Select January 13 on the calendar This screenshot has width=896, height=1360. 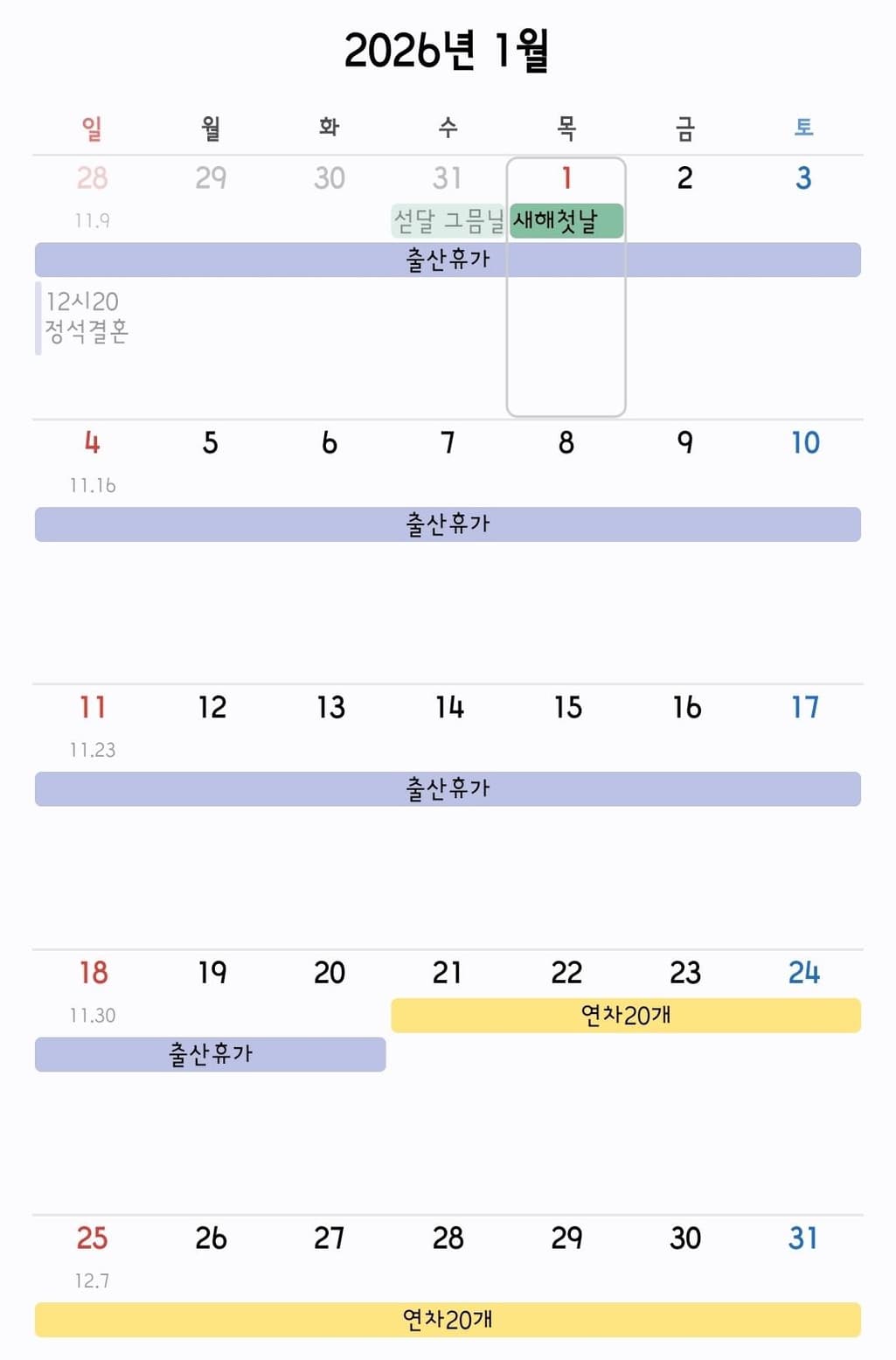(330, 707)
